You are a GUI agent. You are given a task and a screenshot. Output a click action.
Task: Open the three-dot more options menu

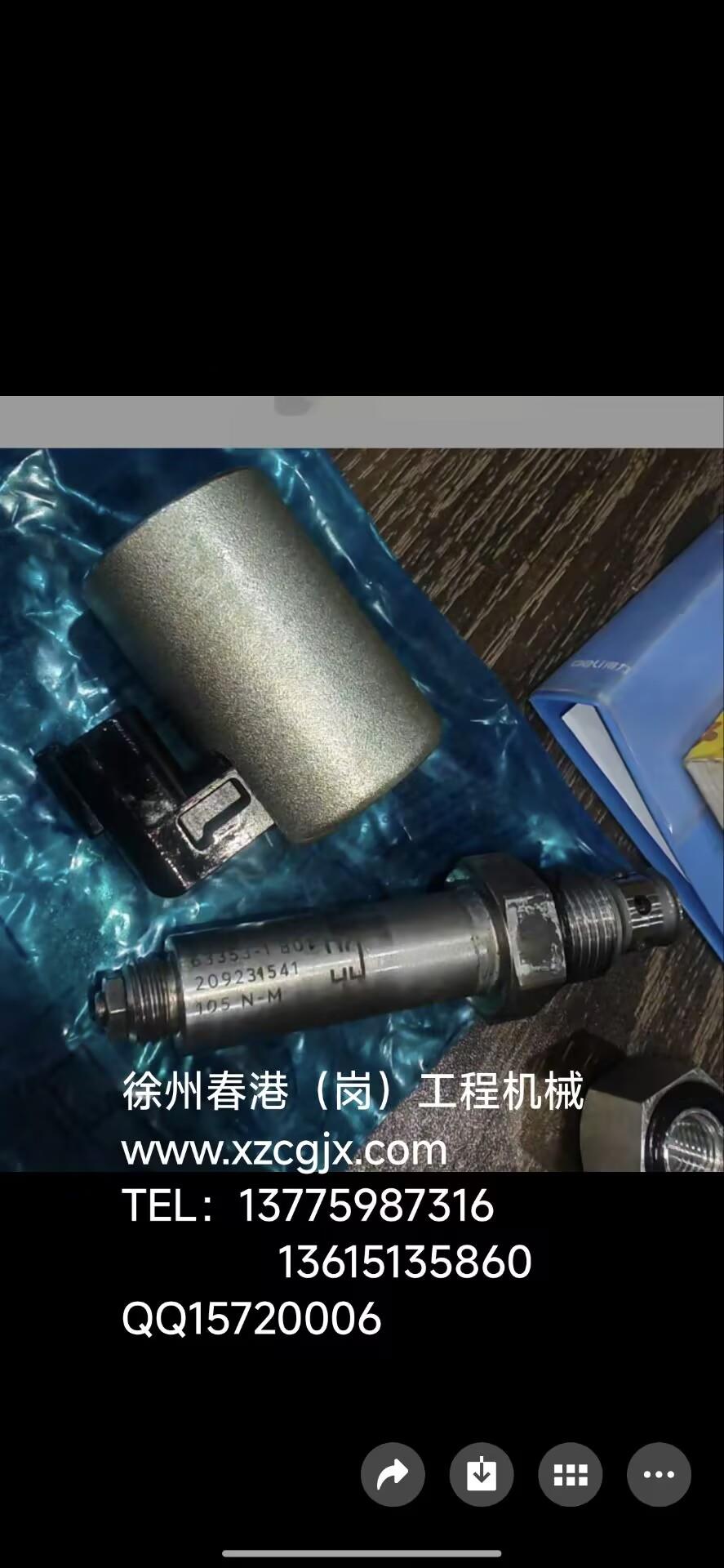pyautogui.click(x=659, y=1475)
